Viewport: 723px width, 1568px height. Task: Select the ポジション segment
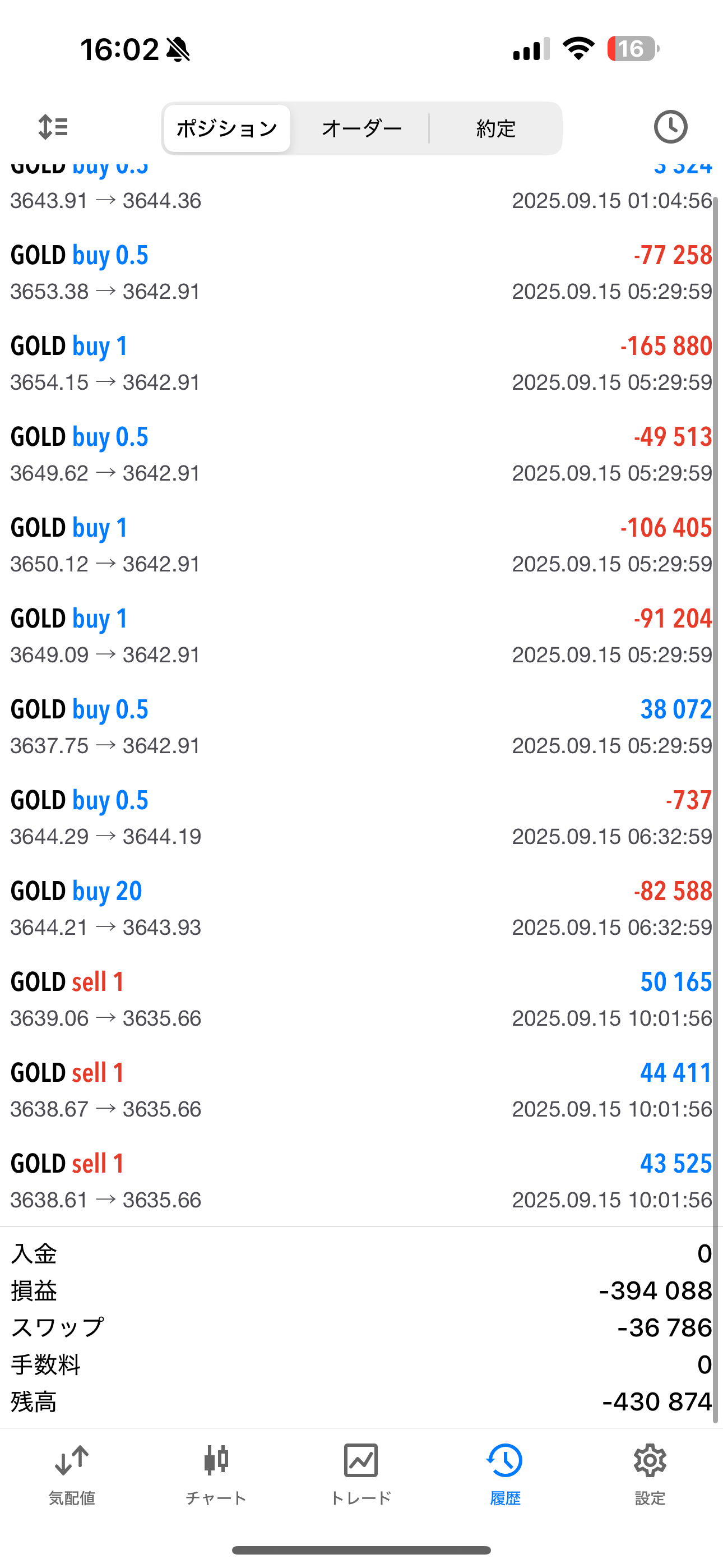point(227,128)
